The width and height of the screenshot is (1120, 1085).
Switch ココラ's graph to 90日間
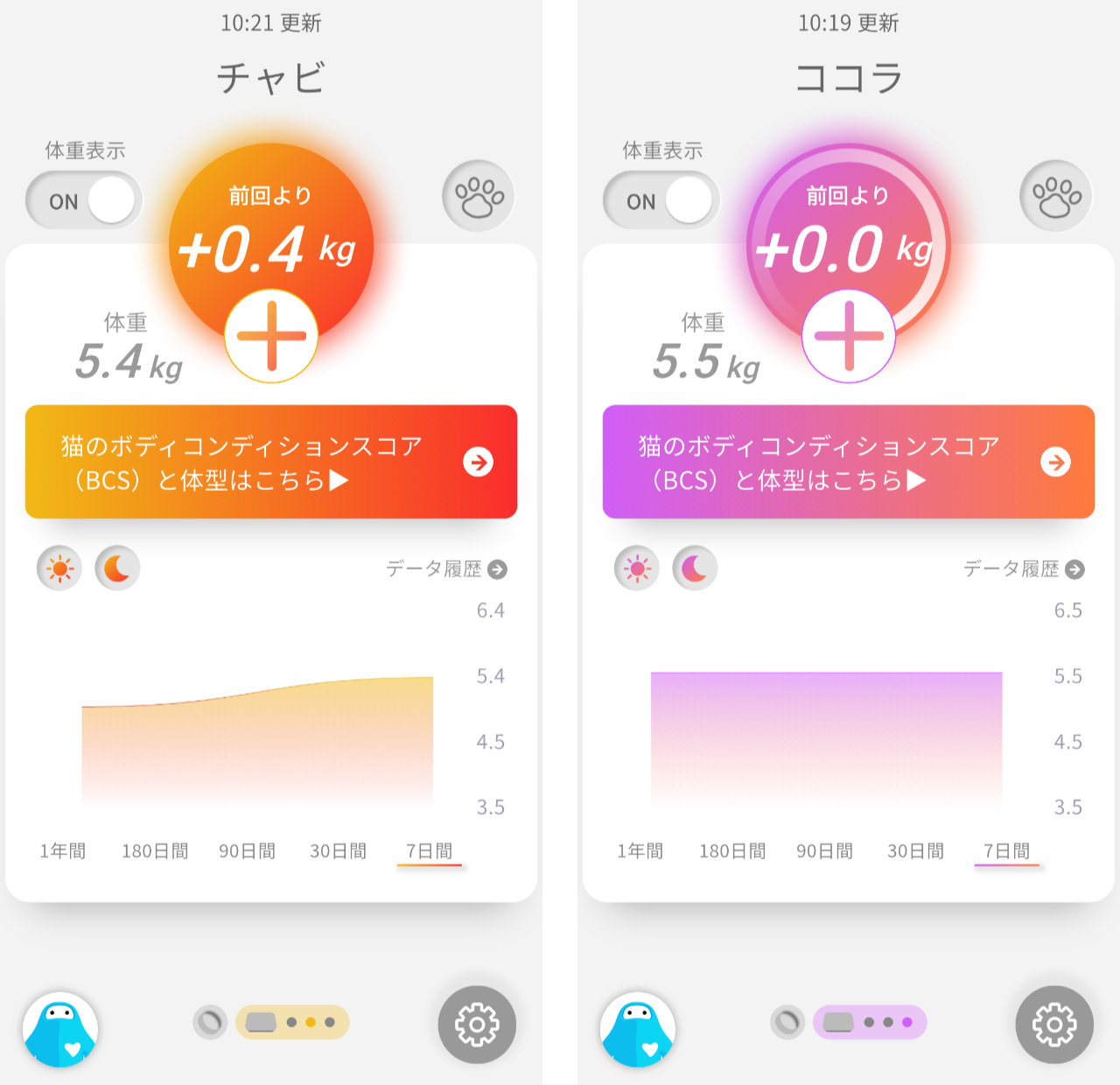pyautogui.click(x=824, y=850)
